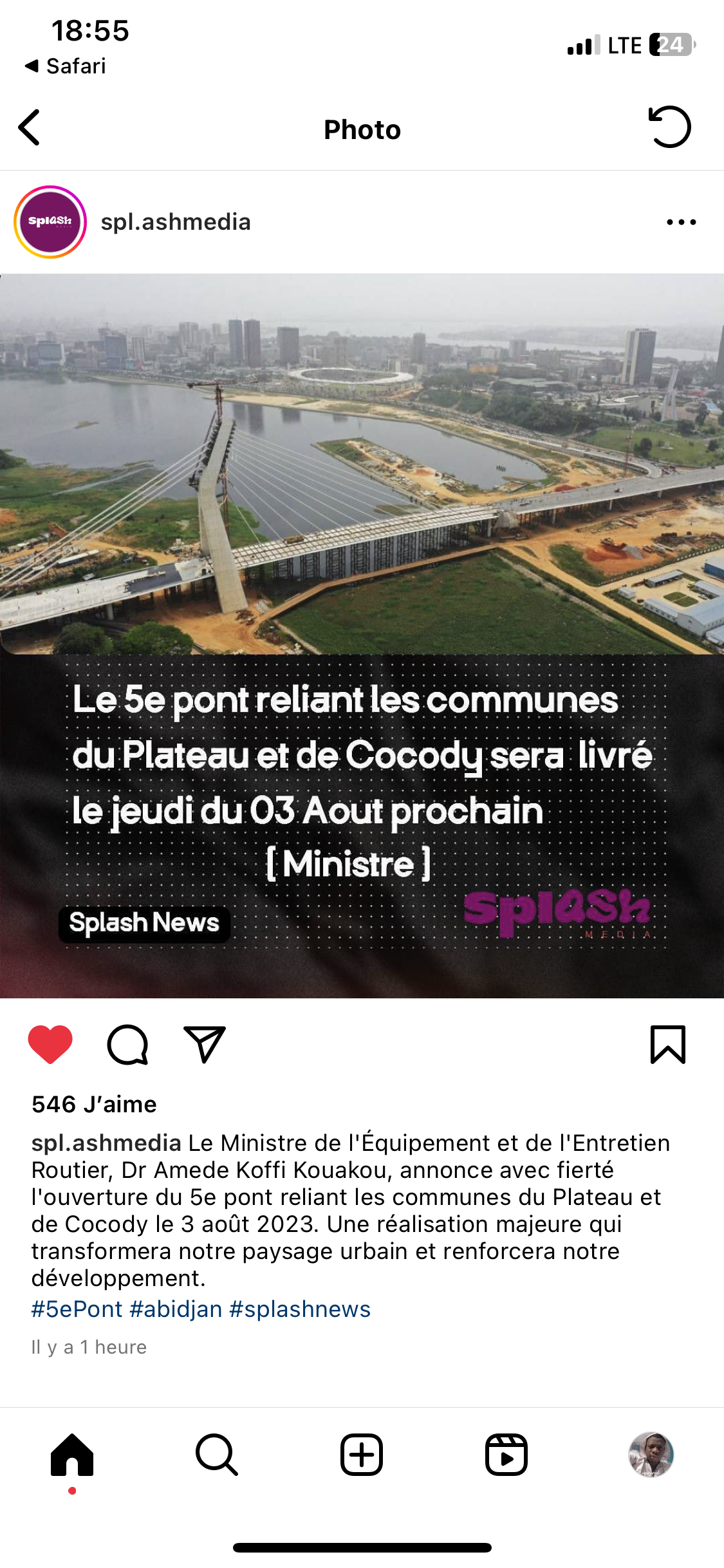Save the post with the bookmark icon
The width and height of the screenshot is (724, 1568).
pyautogui.click(x=668, y=1044)
